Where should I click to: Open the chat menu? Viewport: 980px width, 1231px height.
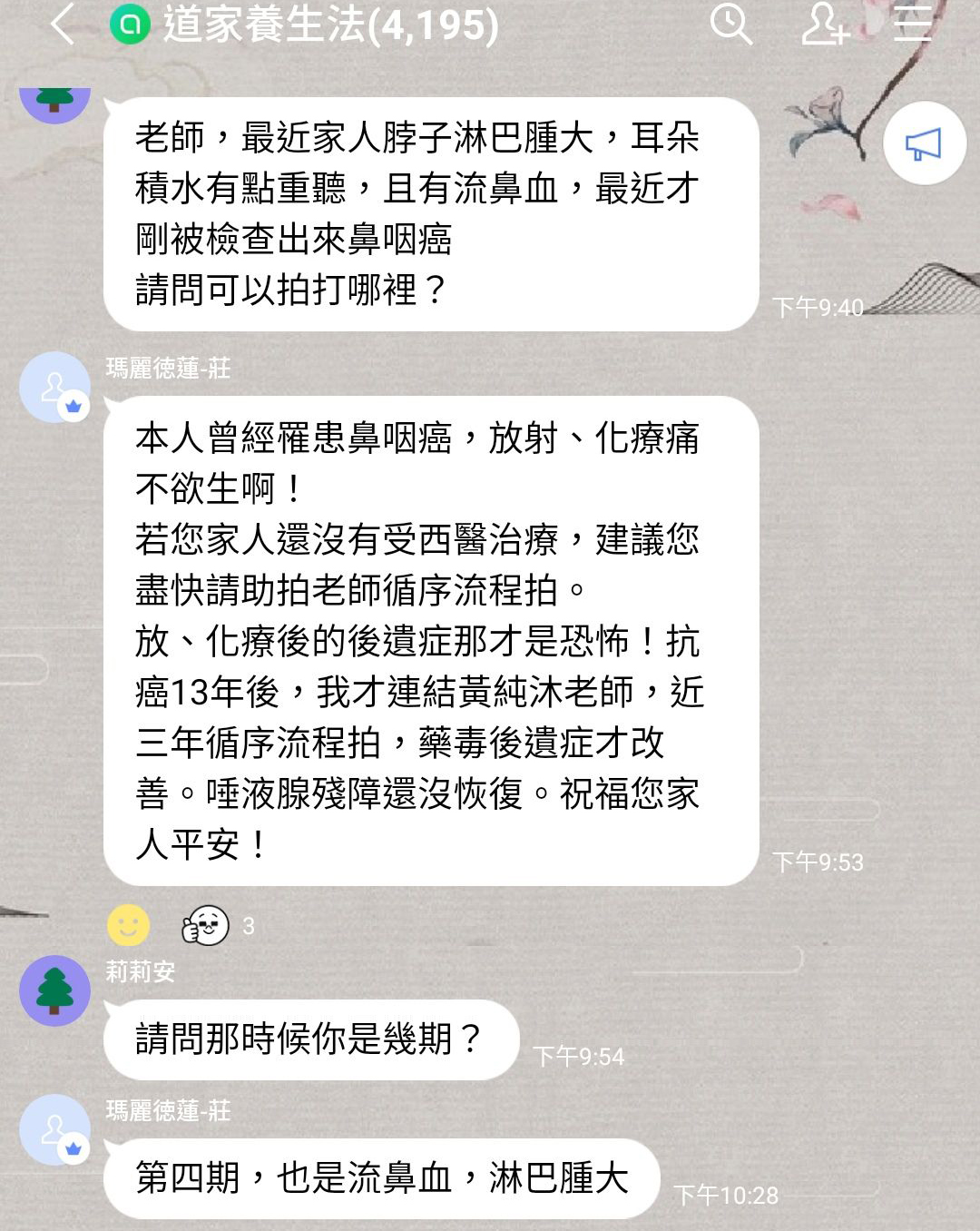tap(912, 25)
